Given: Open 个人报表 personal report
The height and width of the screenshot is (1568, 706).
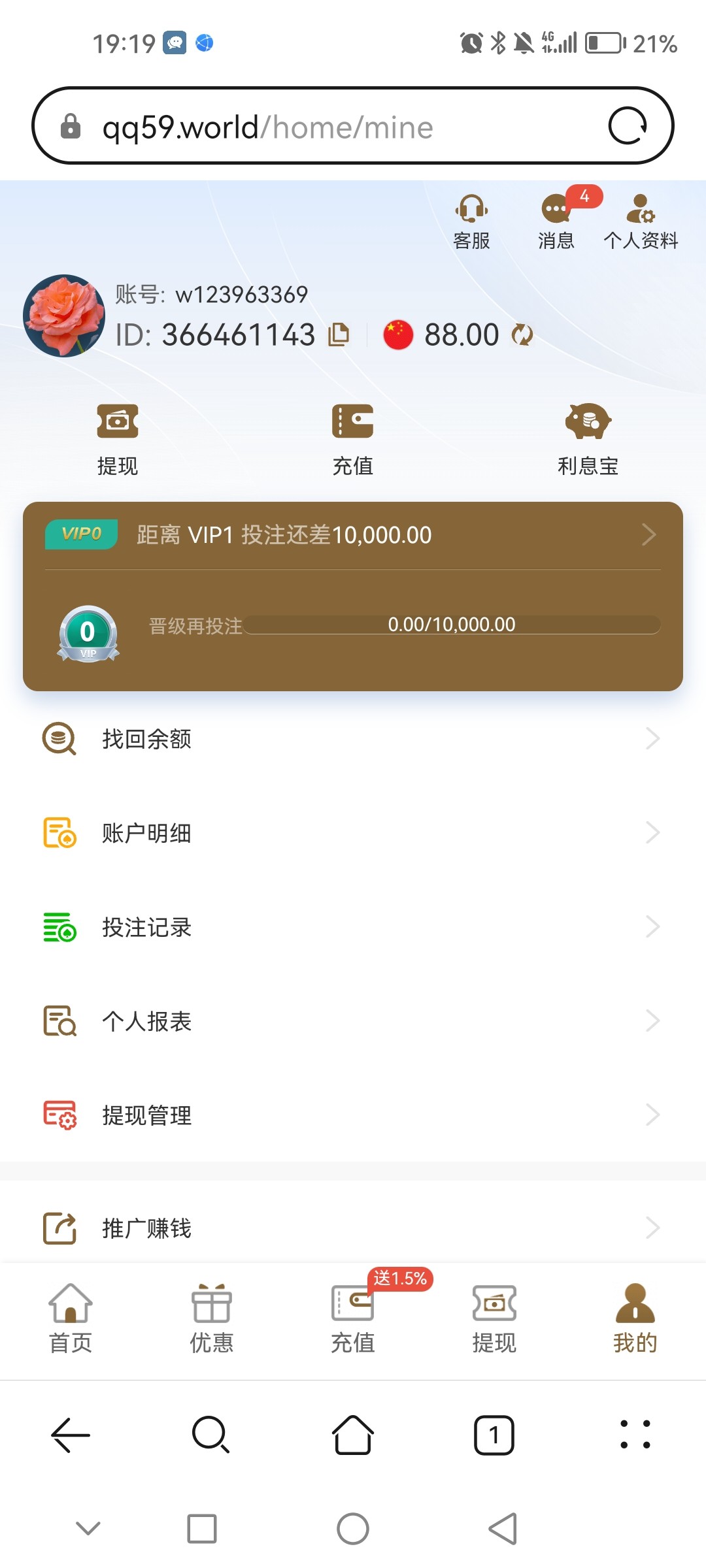Looking at the screenshot, I should coord(353,1021).
